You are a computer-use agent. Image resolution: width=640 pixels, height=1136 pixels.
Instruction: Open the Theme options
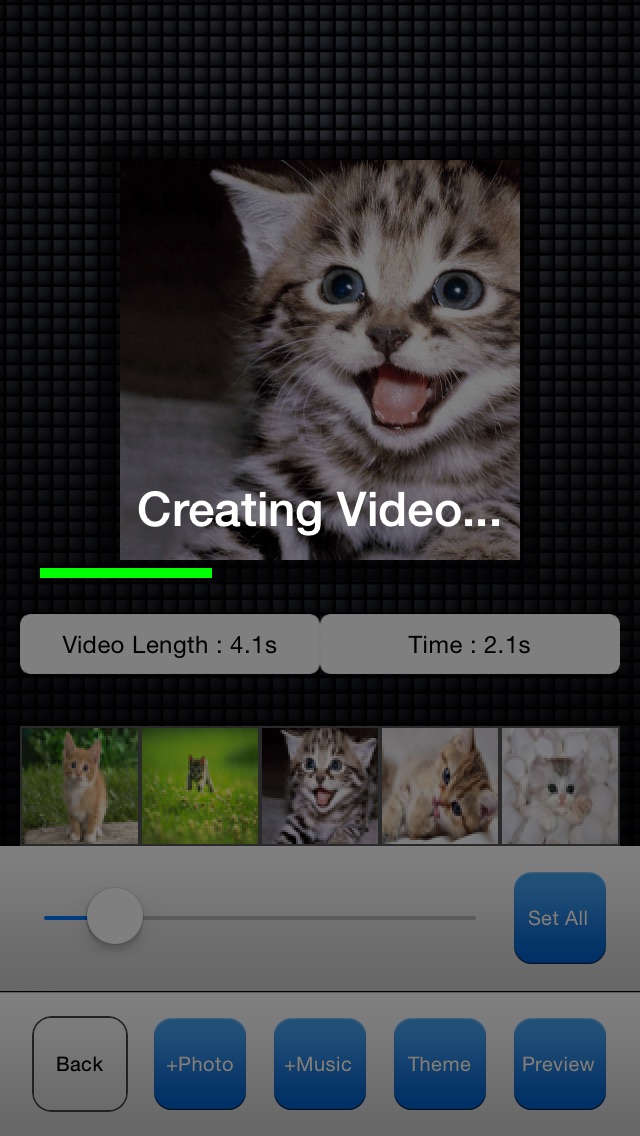tap(440, 1064)
